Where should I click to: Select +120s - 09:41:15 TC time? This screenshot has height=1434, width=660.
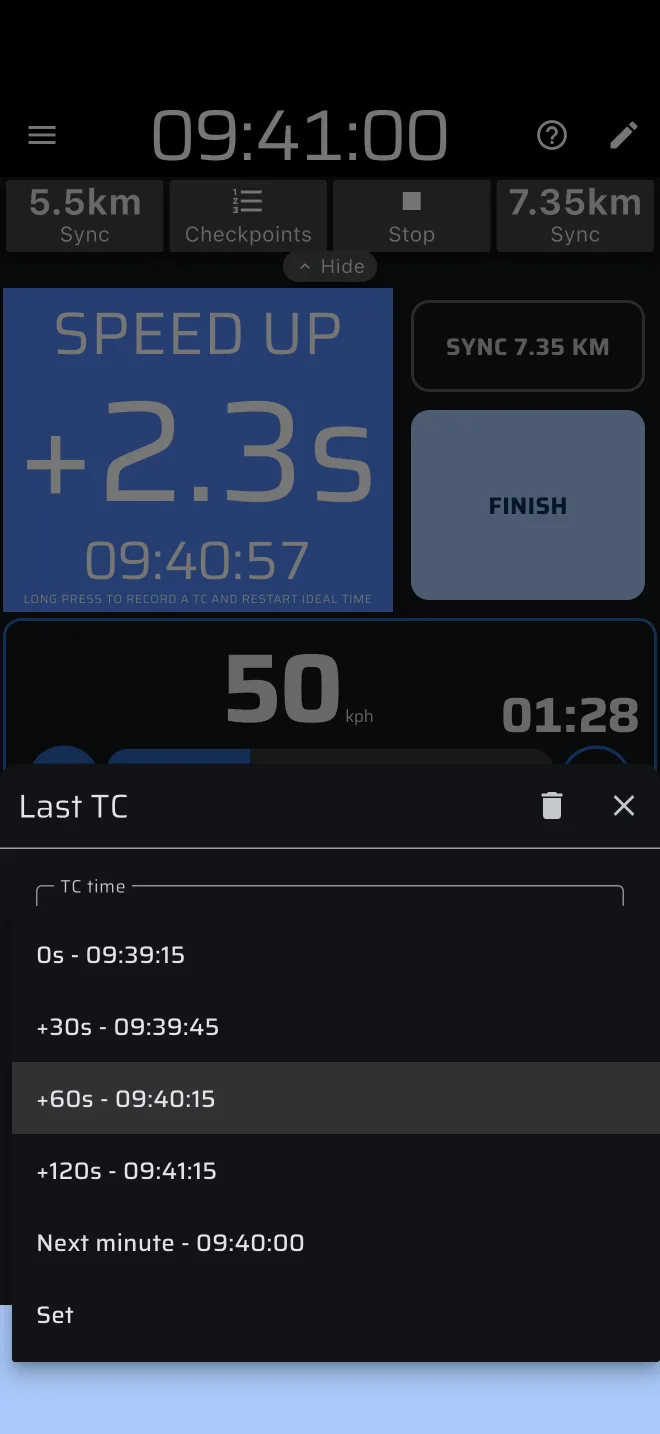coord(336,1171)
